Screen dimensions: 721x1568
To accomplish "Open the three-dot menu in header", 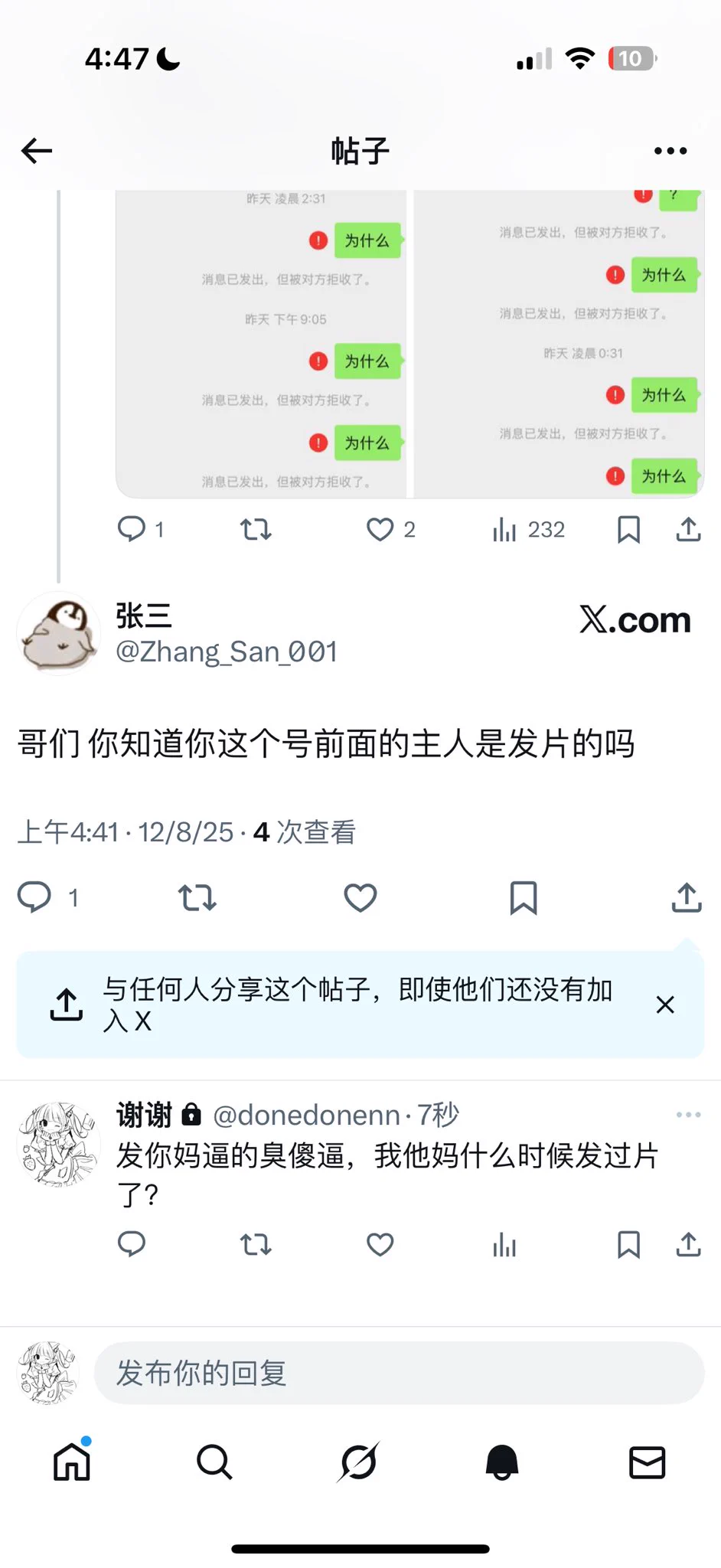I will coord(670,151).
